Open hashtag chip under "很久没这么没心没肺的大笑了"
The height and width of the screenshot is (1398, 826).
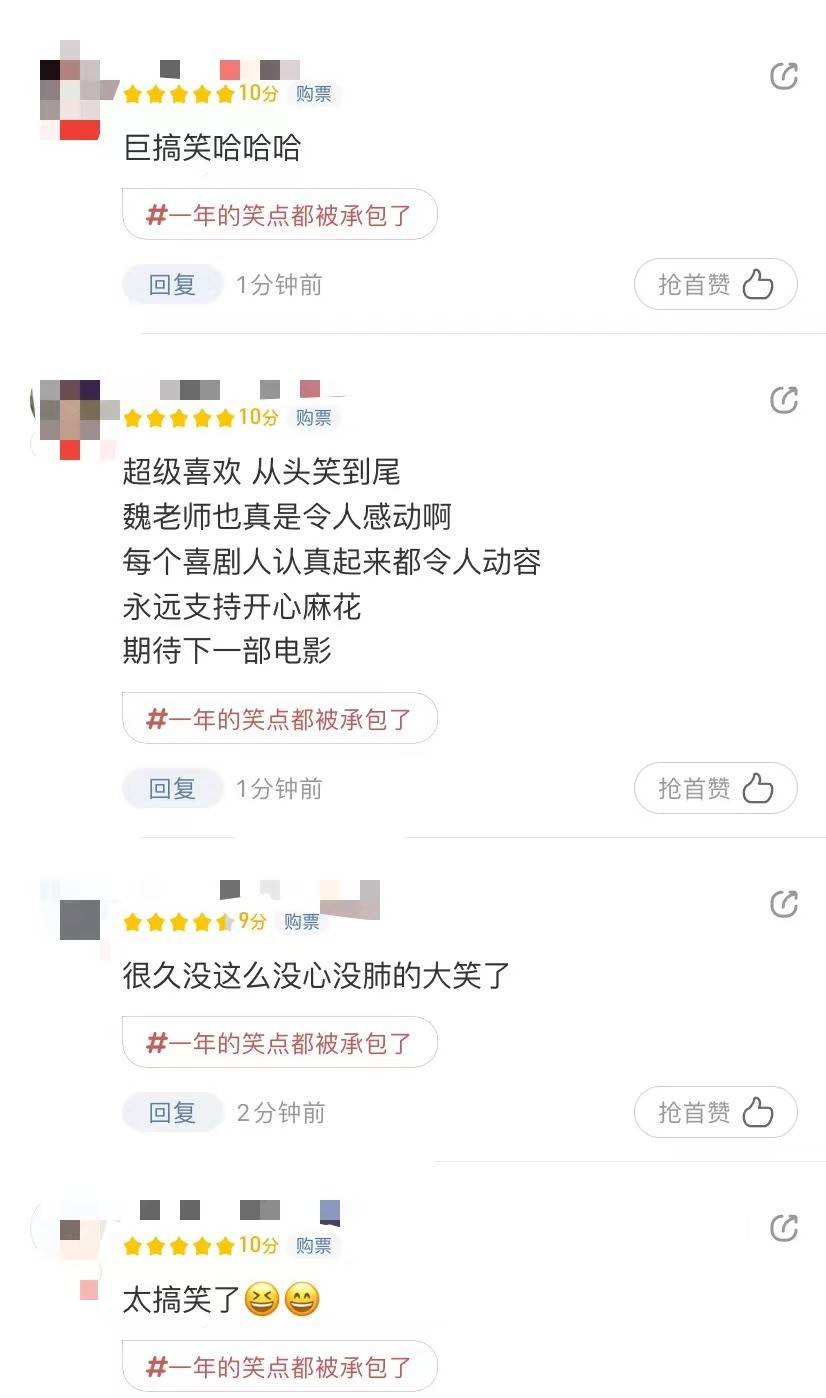point(280,1043)
